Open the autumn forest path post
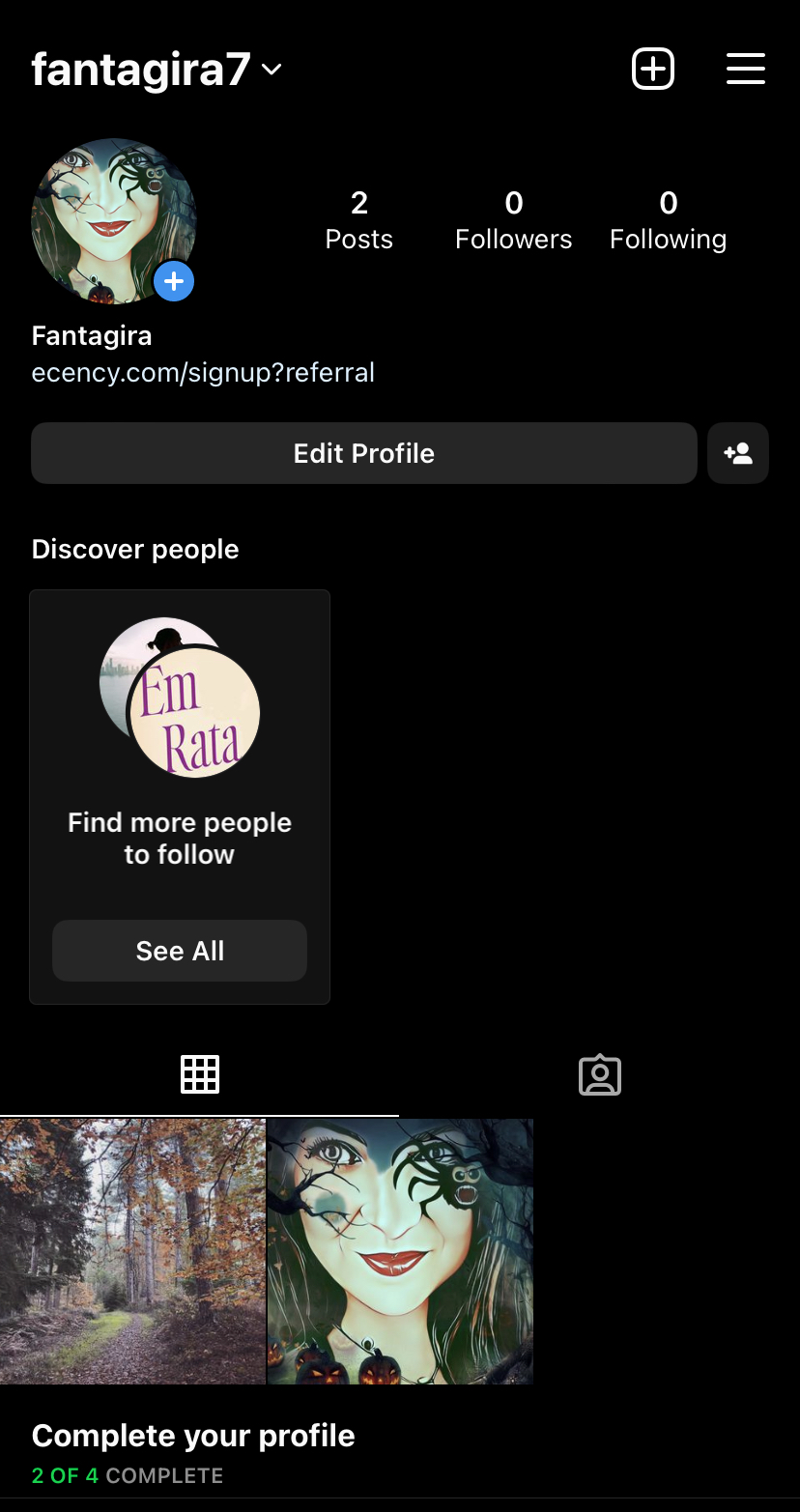Viewport: 800px width, 1512px height. 132,1251
